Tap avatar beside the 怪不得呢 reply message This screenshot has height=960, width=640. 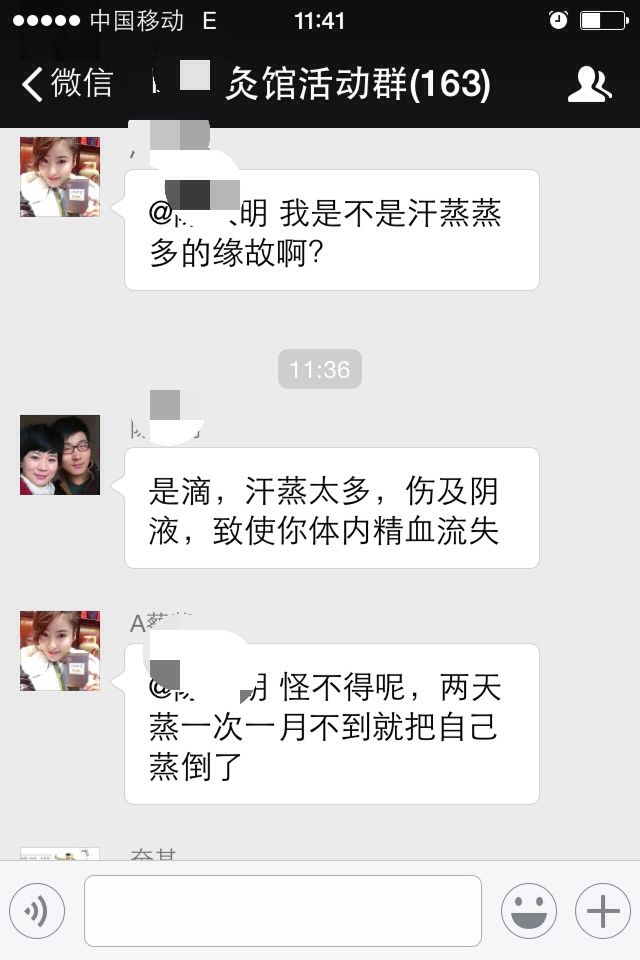click(60, 651)
